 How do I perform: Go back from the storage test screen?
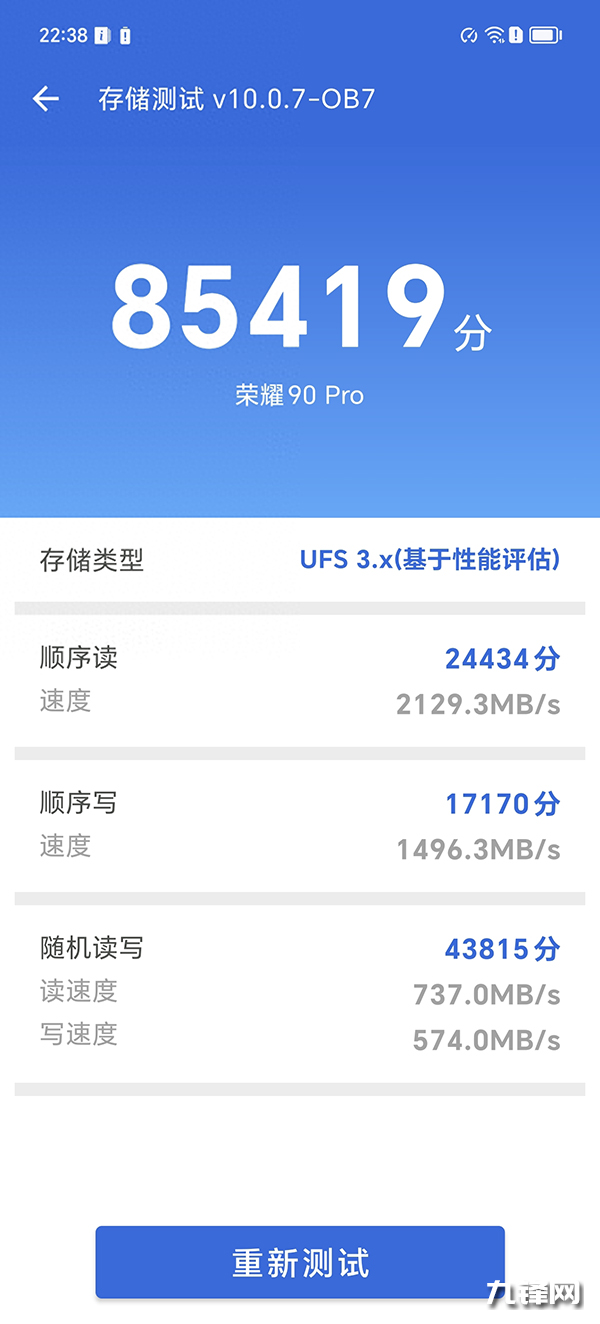click(46, 98)
